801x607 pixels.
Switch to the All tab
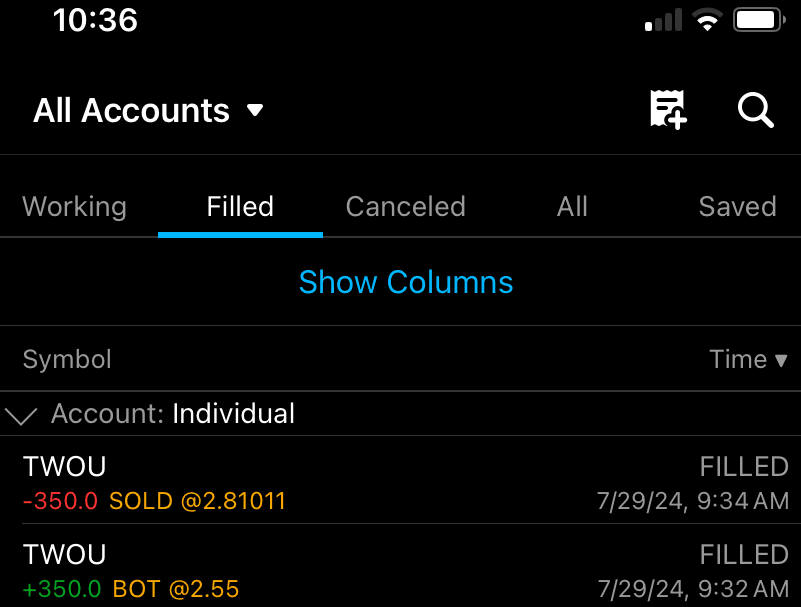tap(572, 207)
